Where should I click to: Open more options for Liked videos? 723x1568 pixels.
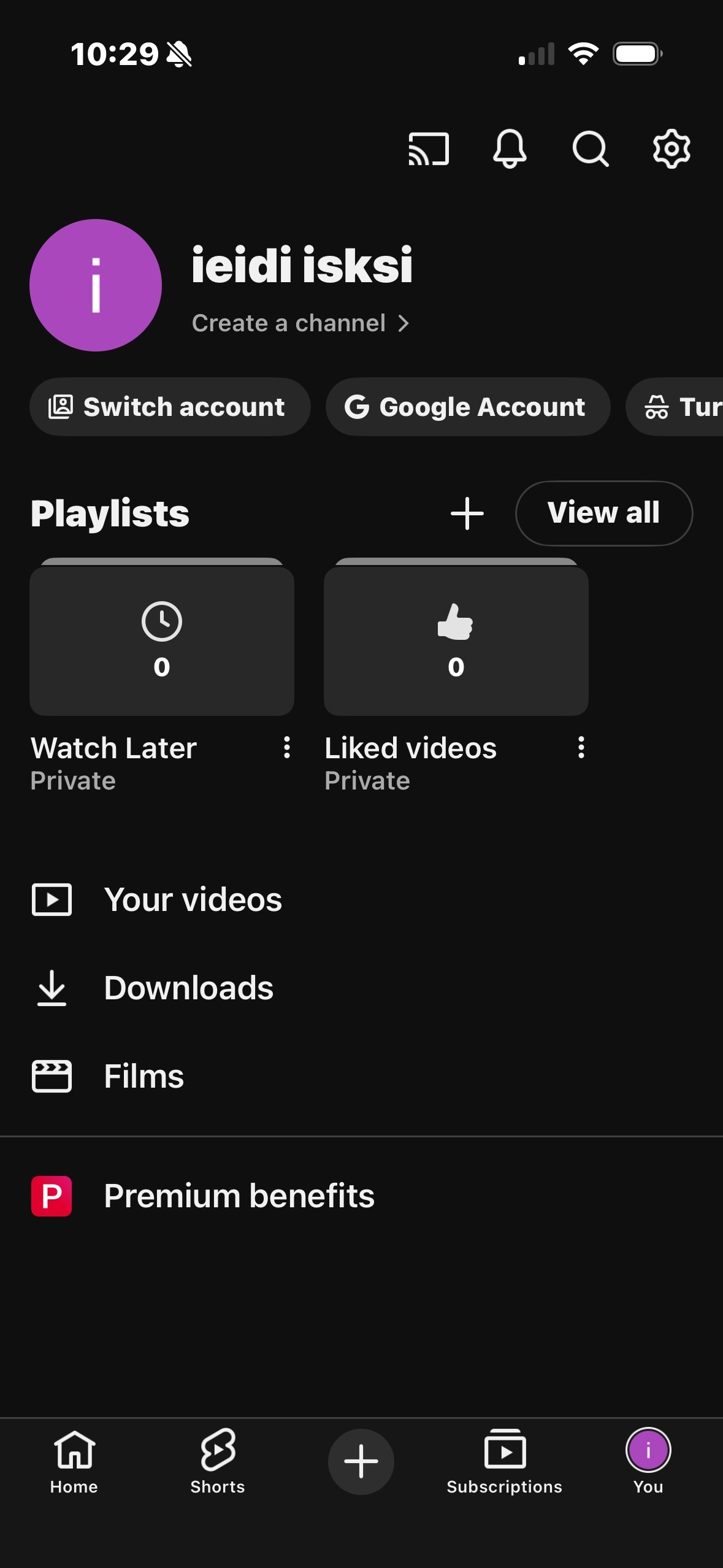point(581,748)
